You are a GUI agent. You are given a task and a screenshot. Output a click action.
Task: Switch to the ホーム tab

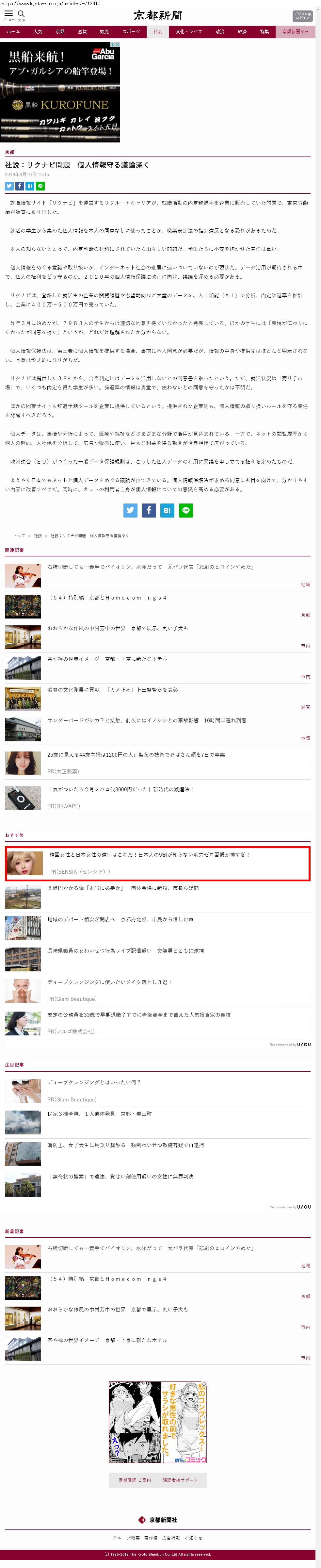point(13,32)
